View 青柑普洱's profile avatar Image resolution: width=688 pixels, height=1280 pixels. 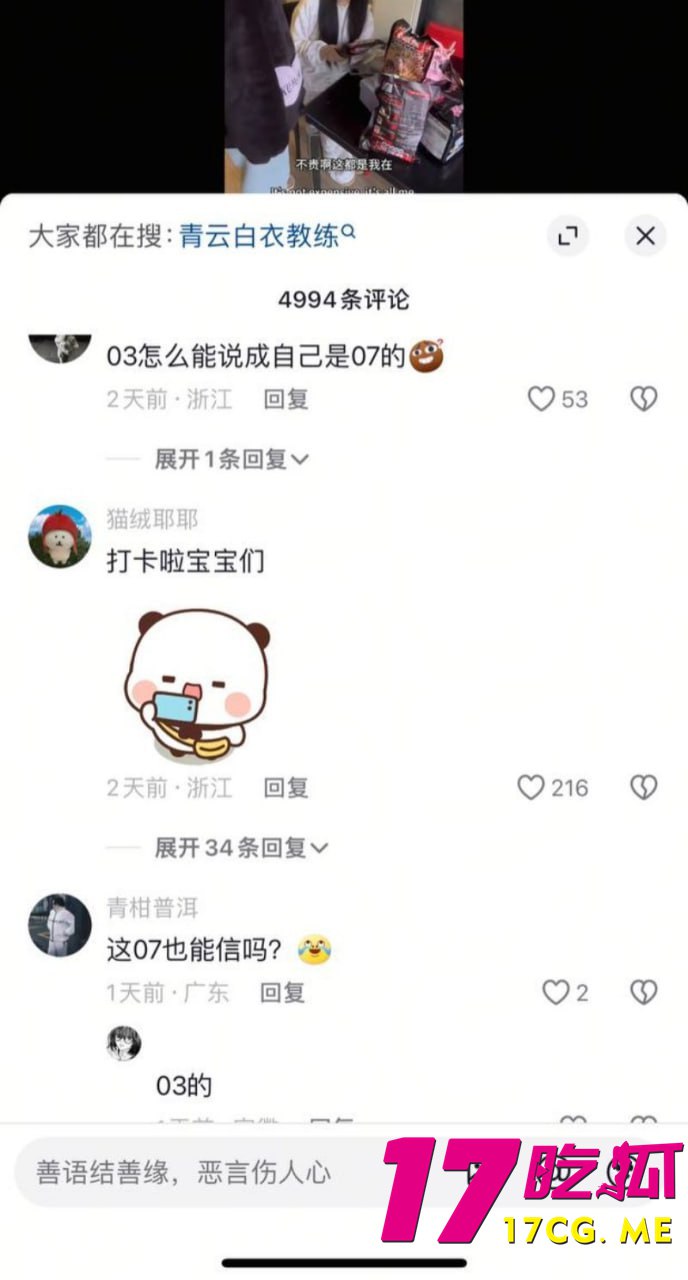tap(59, 925)
